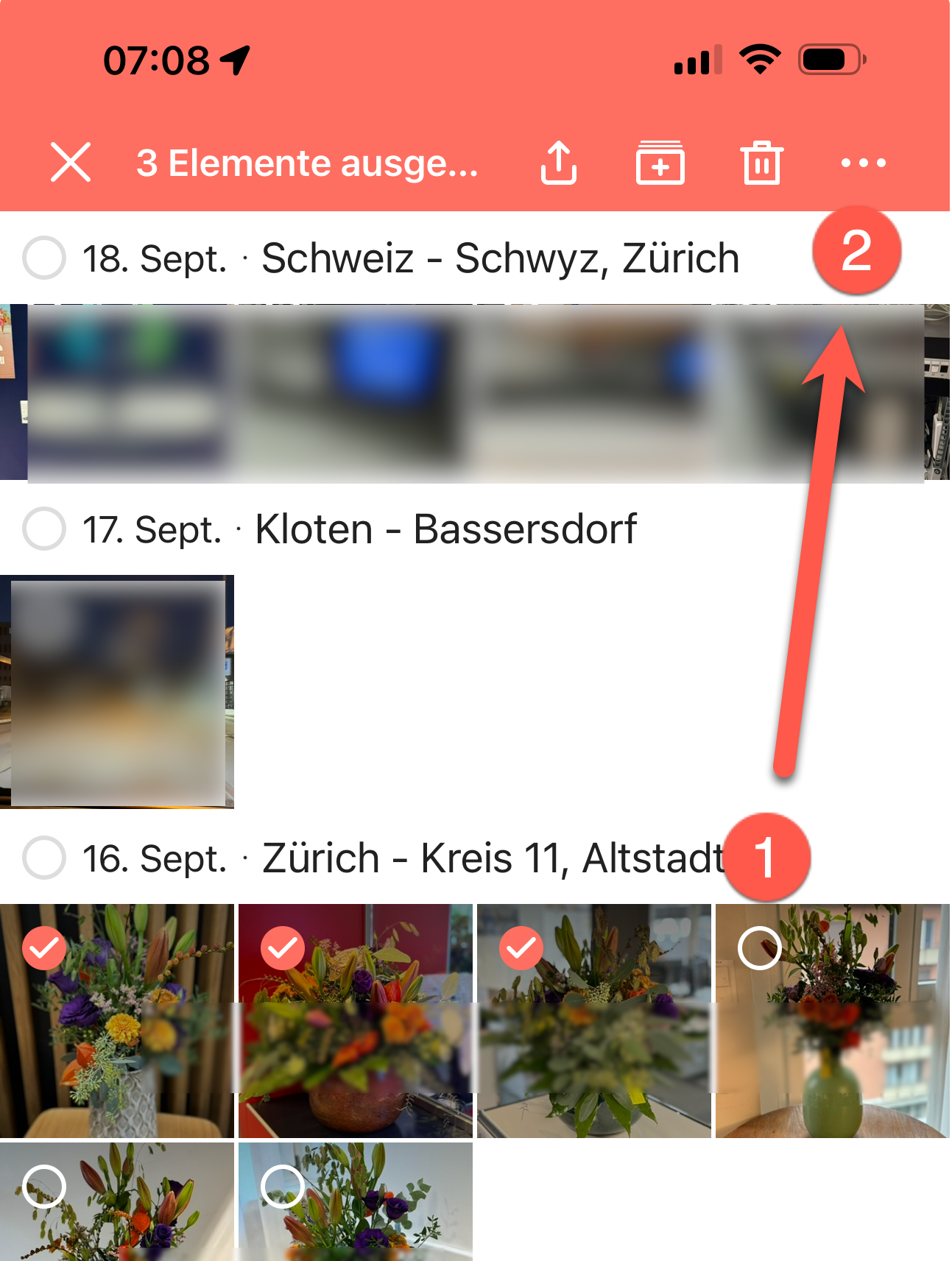Image resolution: width=952 pixels, height=1261 pixels.
Task: Open the three-dot overflow menu
Action: coord(863,162)
